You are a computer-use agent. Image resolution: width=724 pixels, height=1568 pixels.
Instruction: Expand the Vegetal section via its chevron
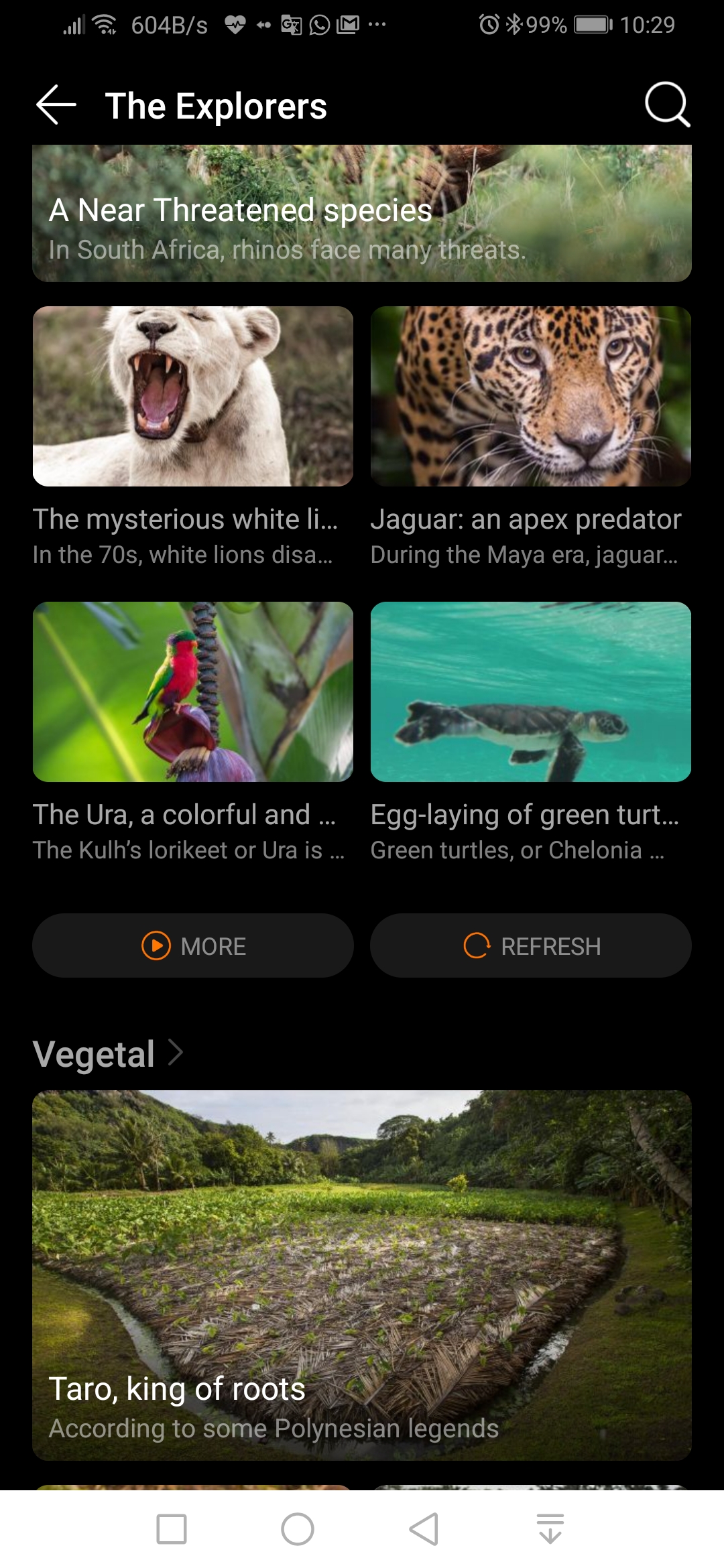178,1053
